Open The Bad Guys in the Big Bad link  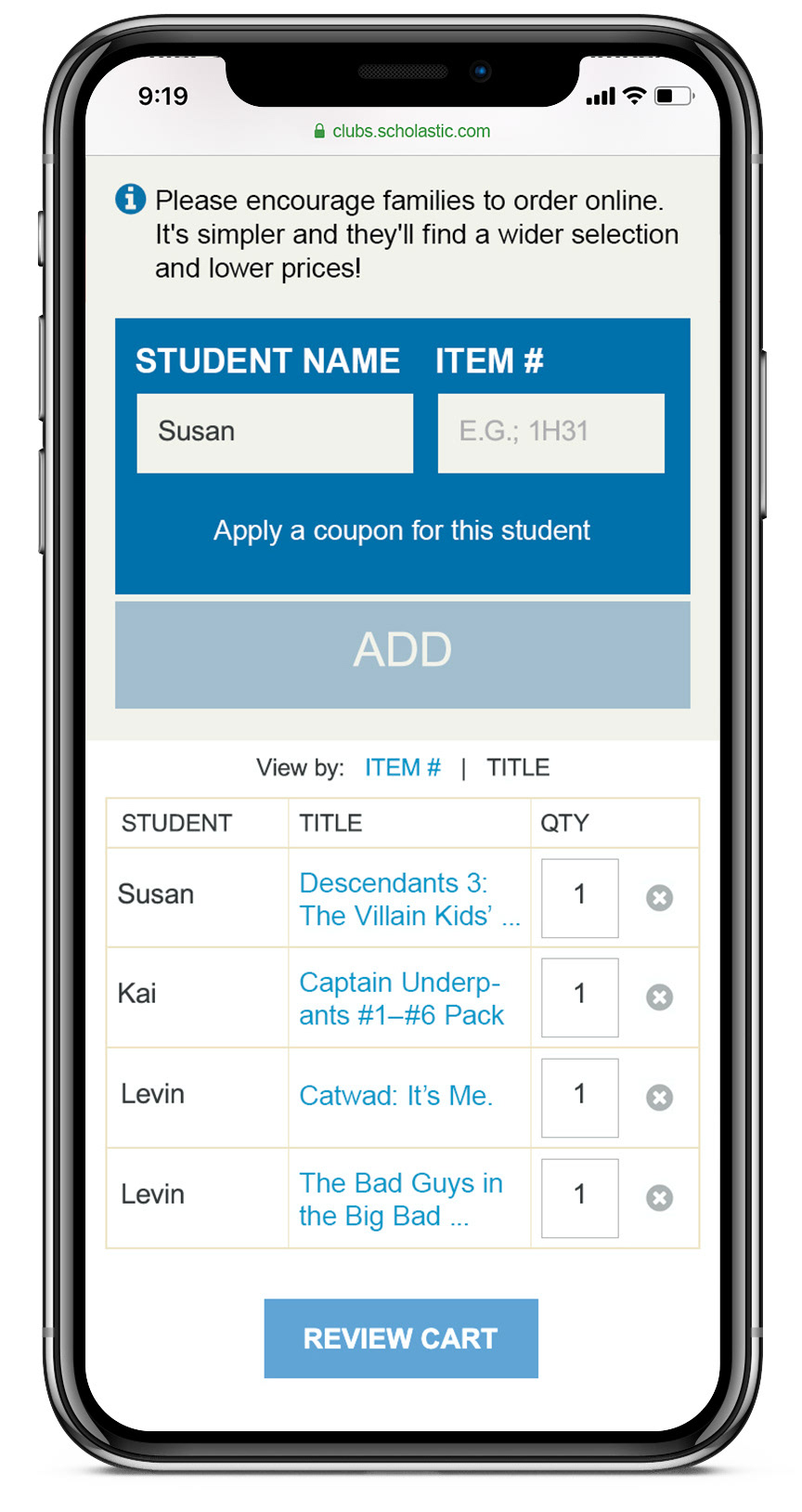400,1199
